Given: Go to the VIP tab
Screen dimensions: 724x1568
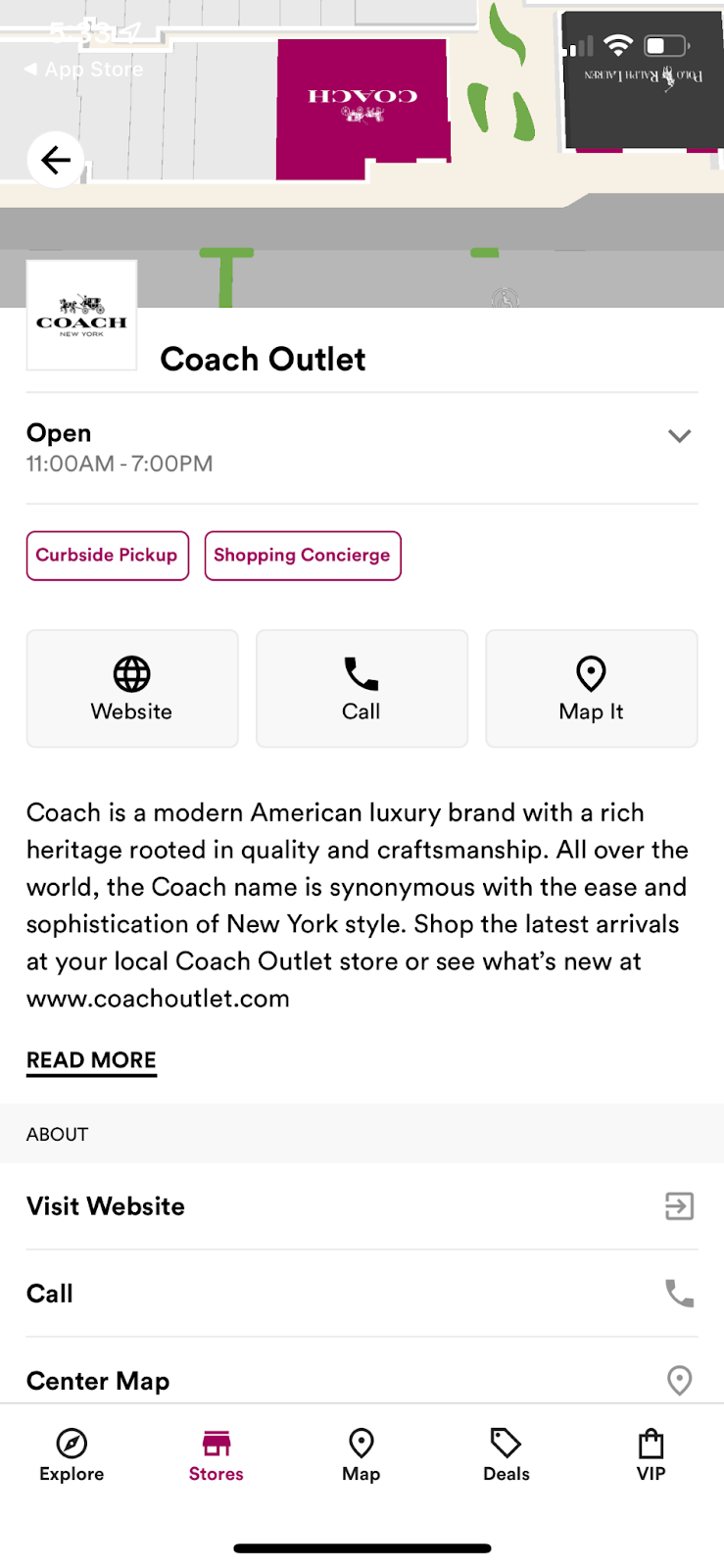Looking at the screenshot, I should tap(652, 1455).
